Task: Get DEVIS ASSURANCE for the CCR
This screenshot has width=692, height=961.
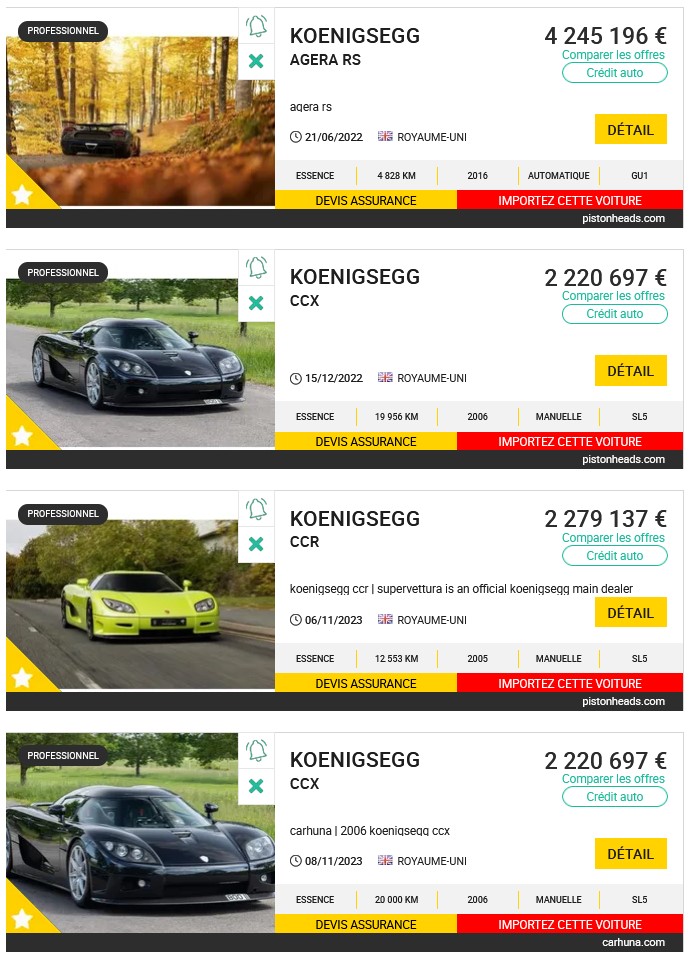Action: (x=366, y=683)
